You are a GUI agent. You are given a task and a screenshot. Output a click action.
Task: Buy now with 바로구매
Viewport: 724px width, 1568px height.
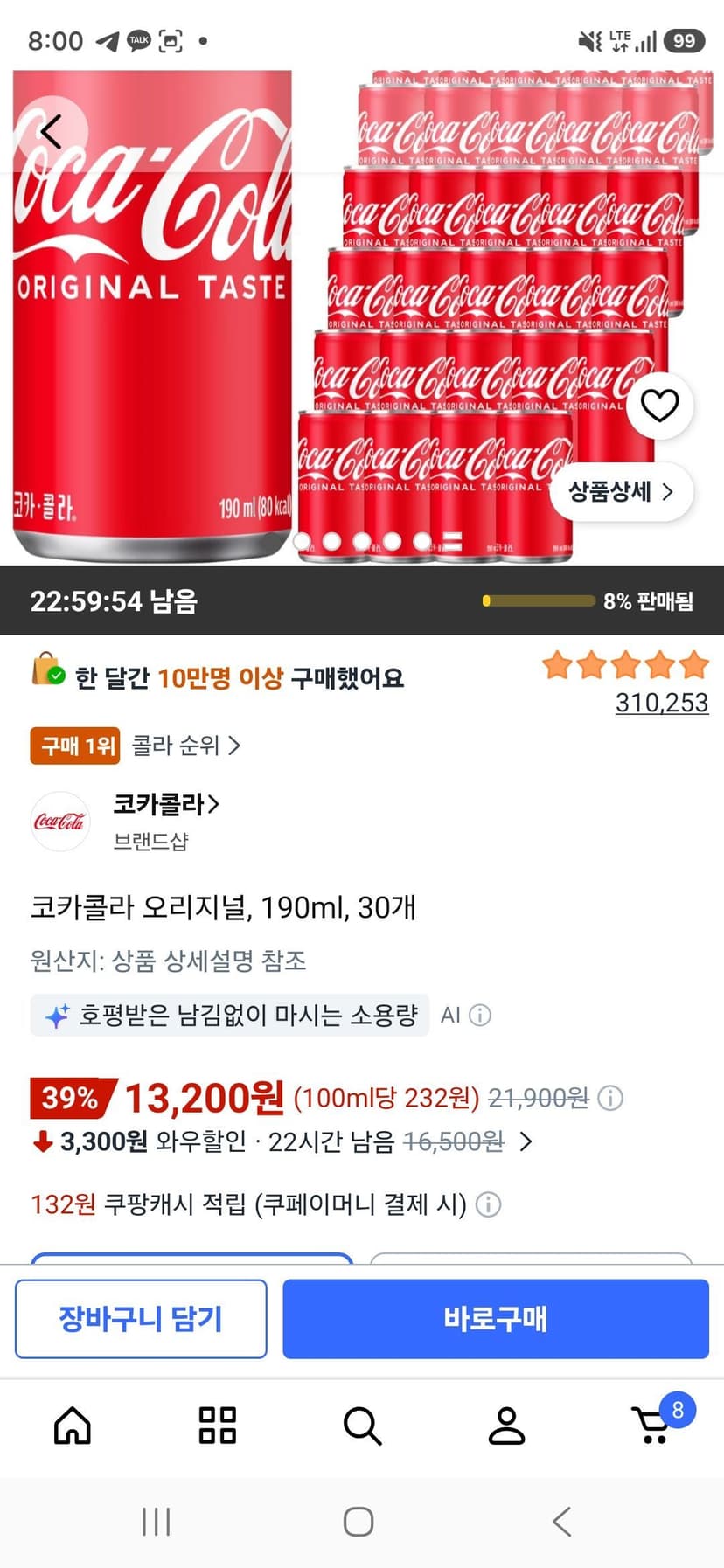[496, 1318]
